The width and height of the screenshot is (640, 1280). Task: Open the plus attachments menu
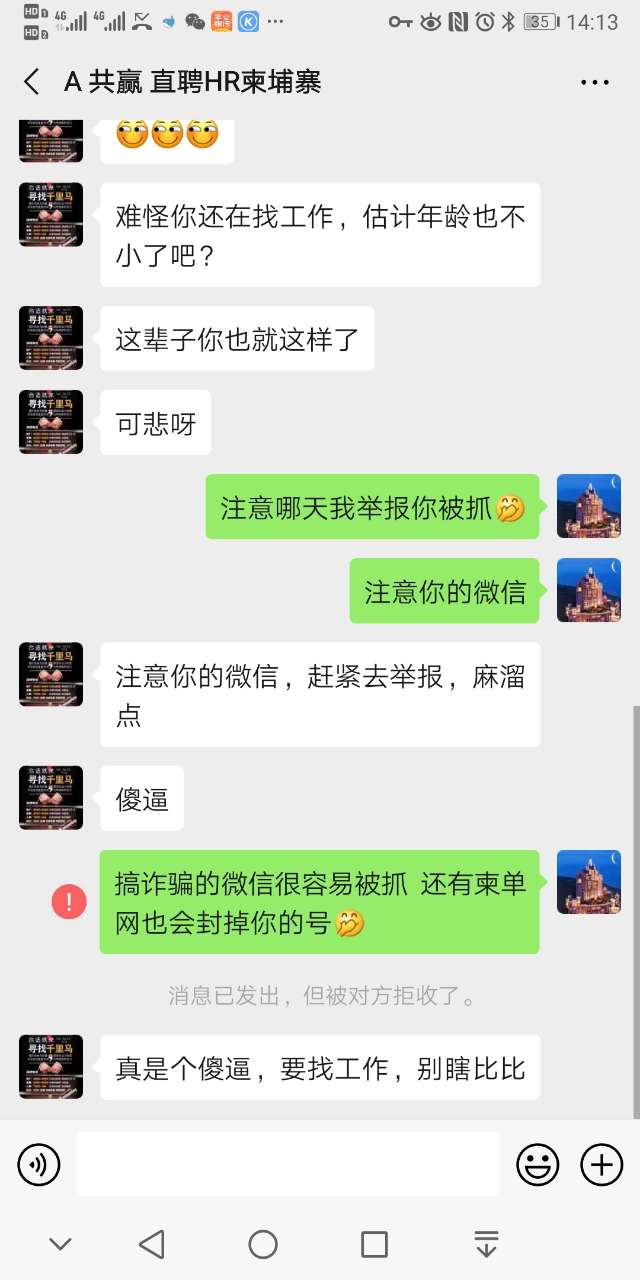pyautogui.click(x=601, y=1164)
